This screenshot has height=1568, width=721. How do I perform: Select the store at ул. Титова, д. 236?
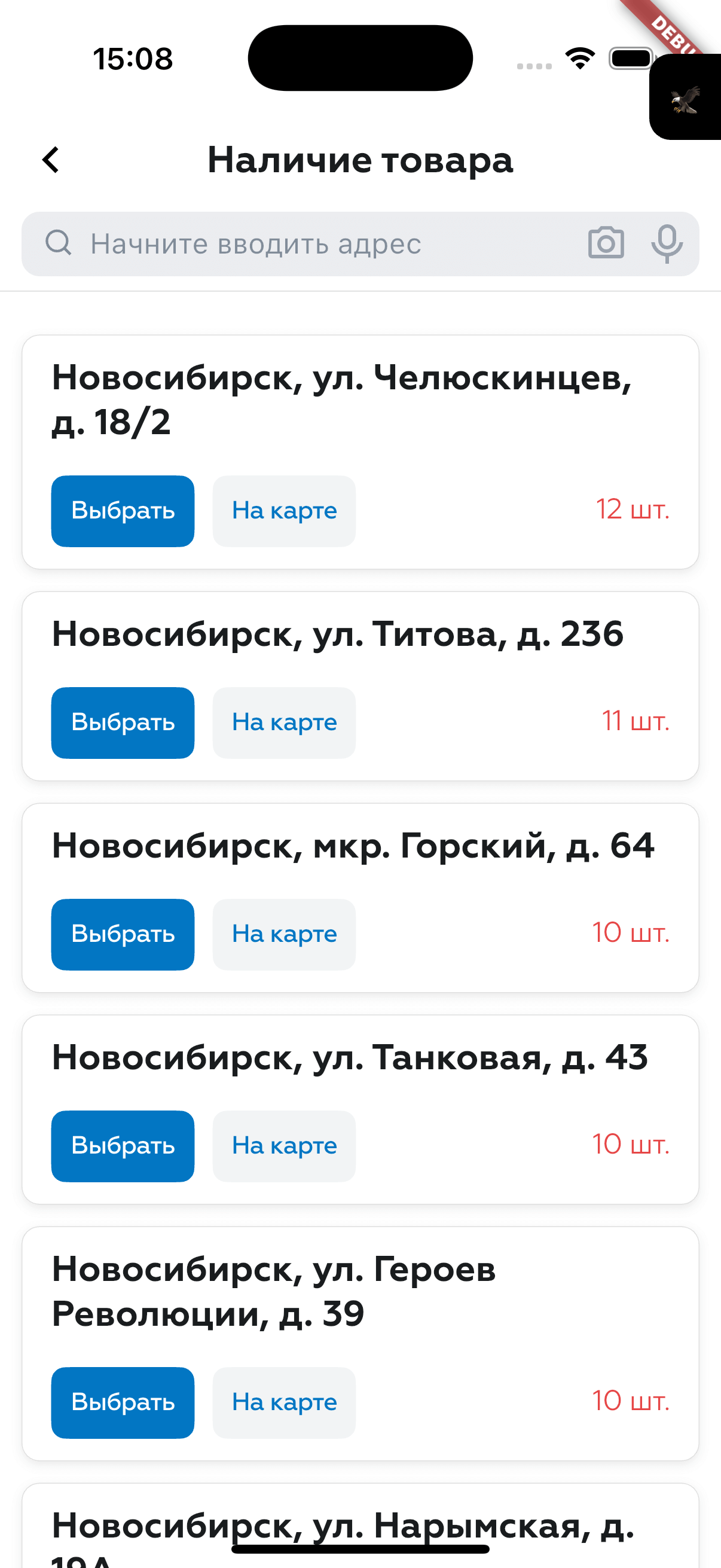click(123, 722)
